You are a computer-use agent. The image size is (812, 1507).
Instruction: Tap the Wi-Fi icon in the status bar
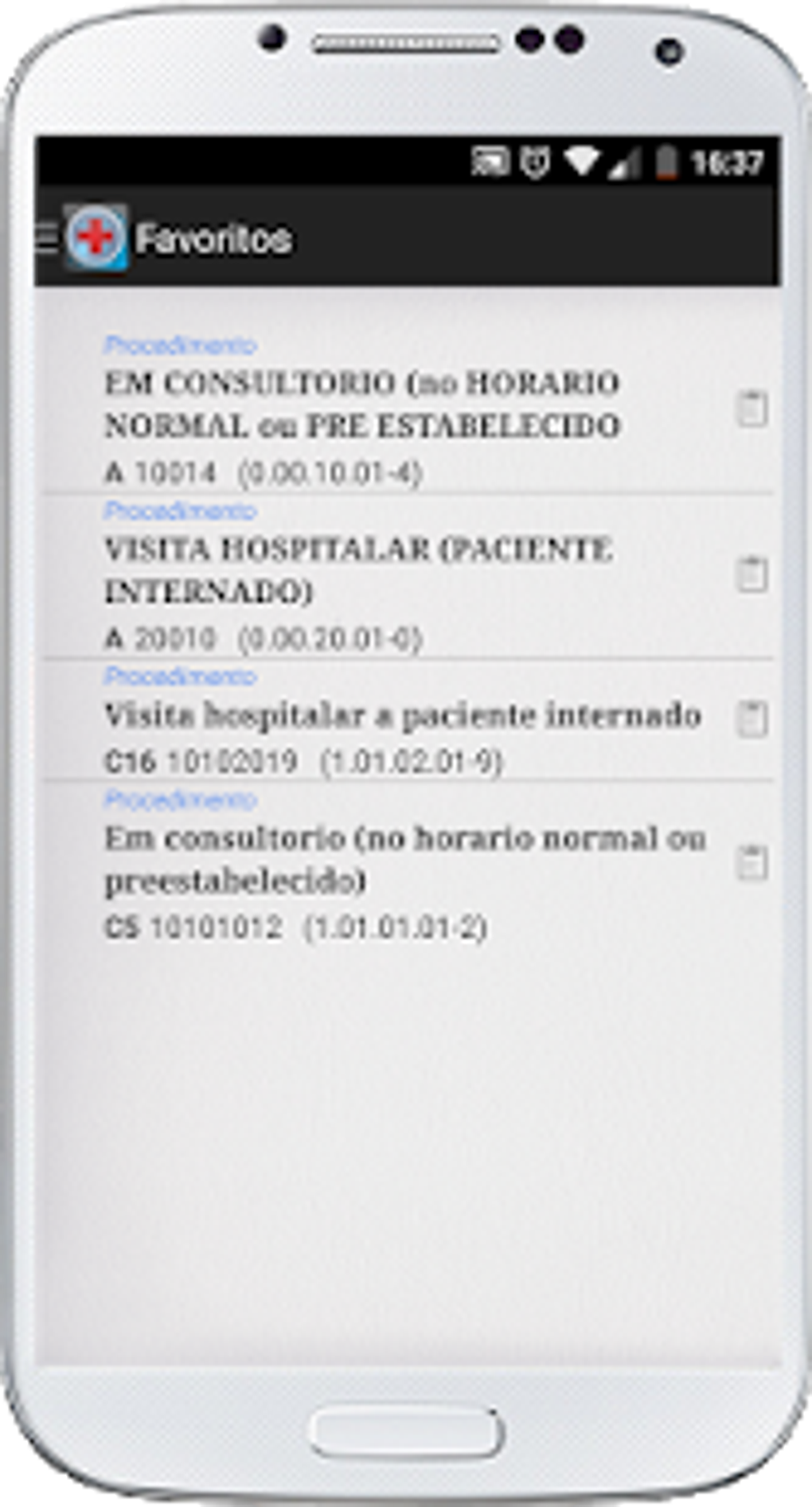coord(583,161)
